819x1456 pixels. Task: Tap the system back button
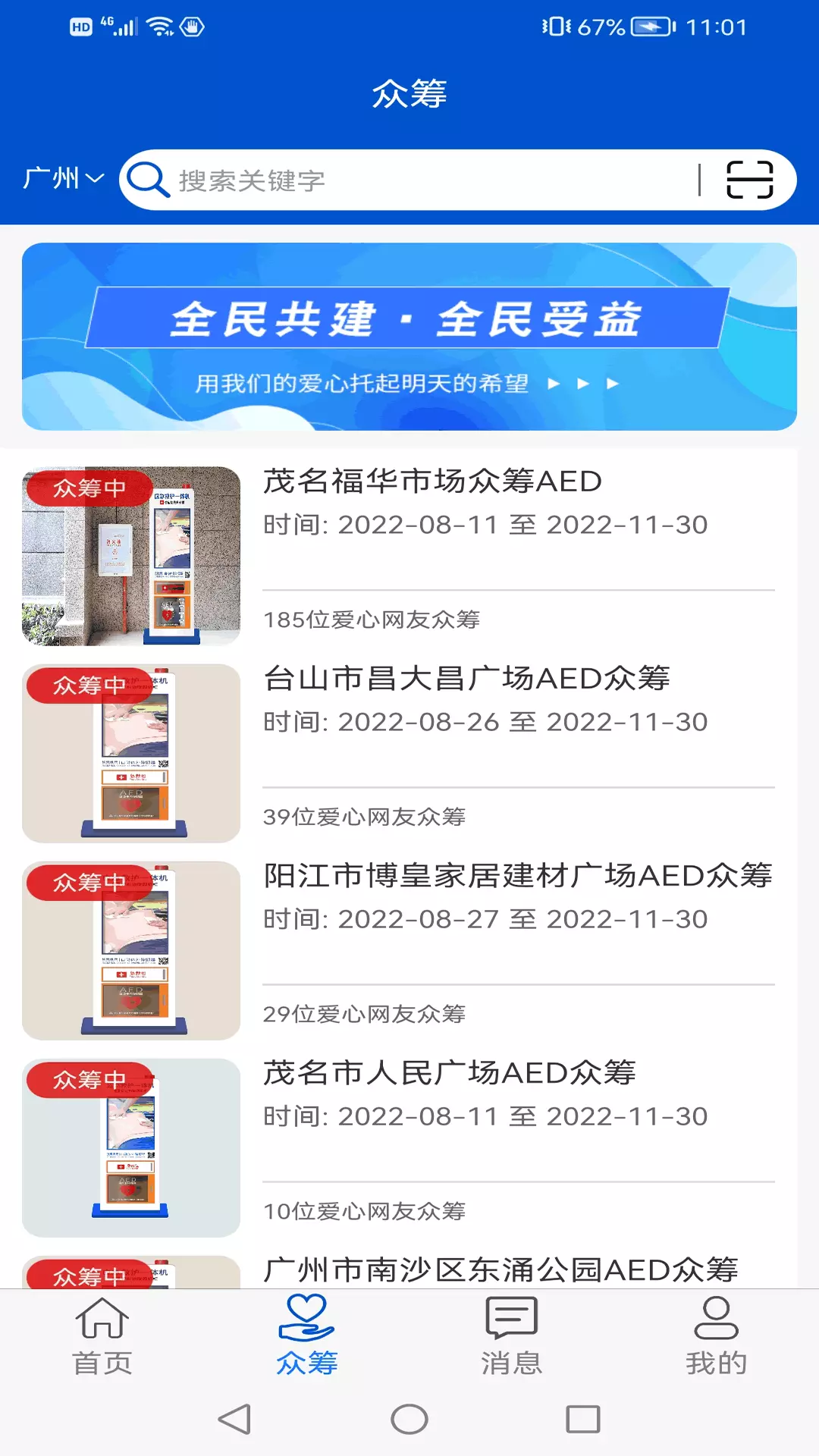pyautogui.click(x=235, y=1419)
